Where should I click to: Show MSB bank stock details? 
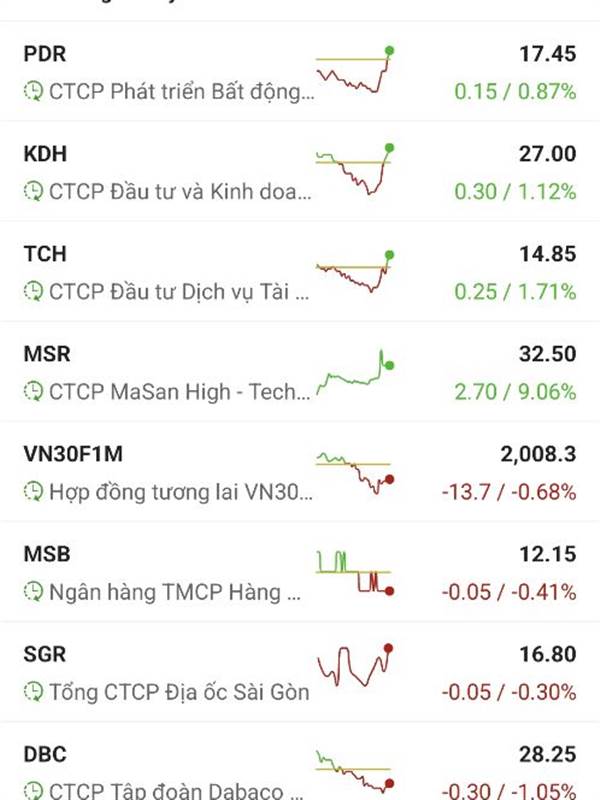click(300, 572)
